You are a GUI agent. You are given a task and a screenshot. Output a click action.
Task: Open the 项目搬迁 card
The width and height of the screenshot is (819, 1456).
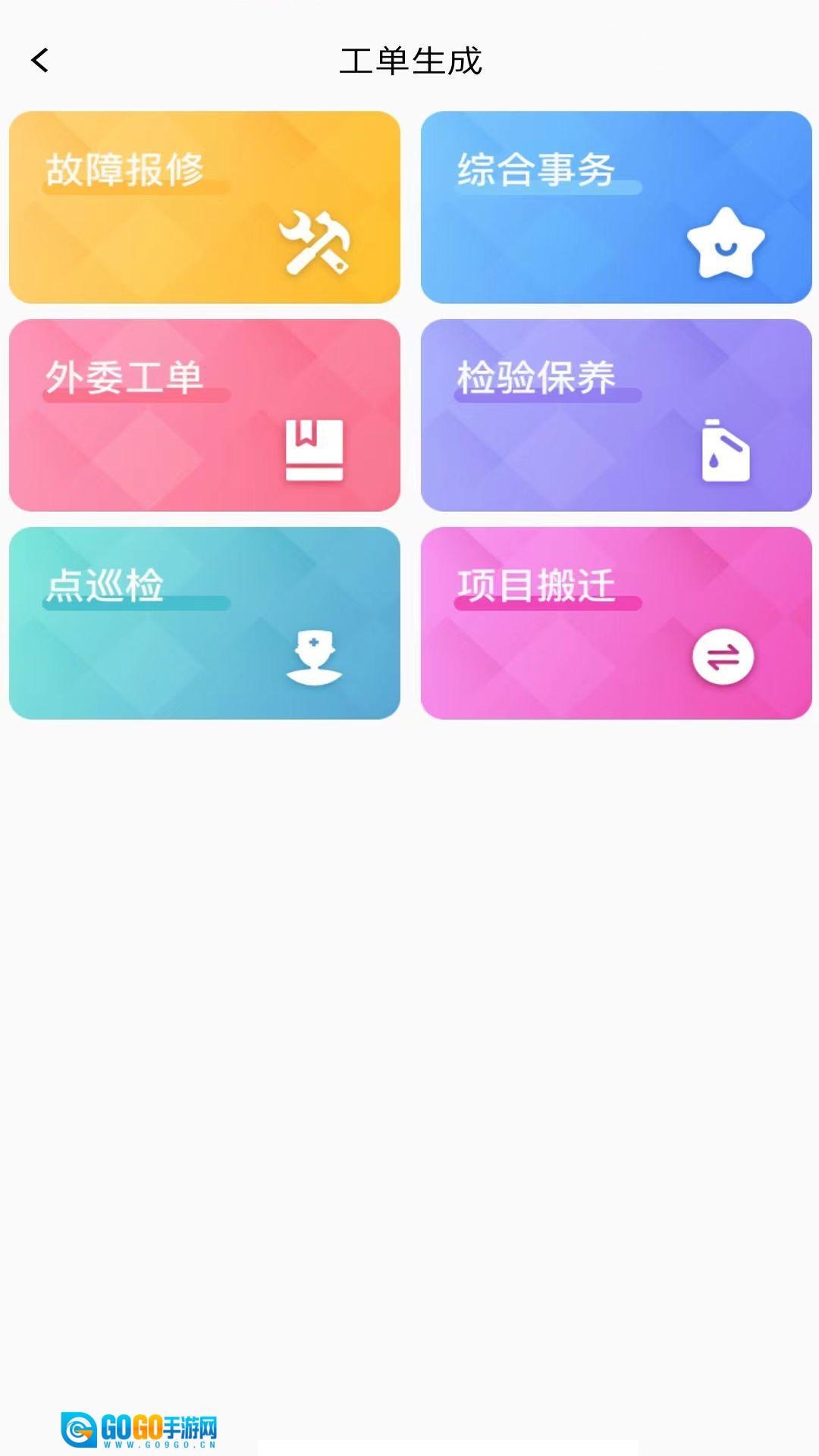click(616, 623)
